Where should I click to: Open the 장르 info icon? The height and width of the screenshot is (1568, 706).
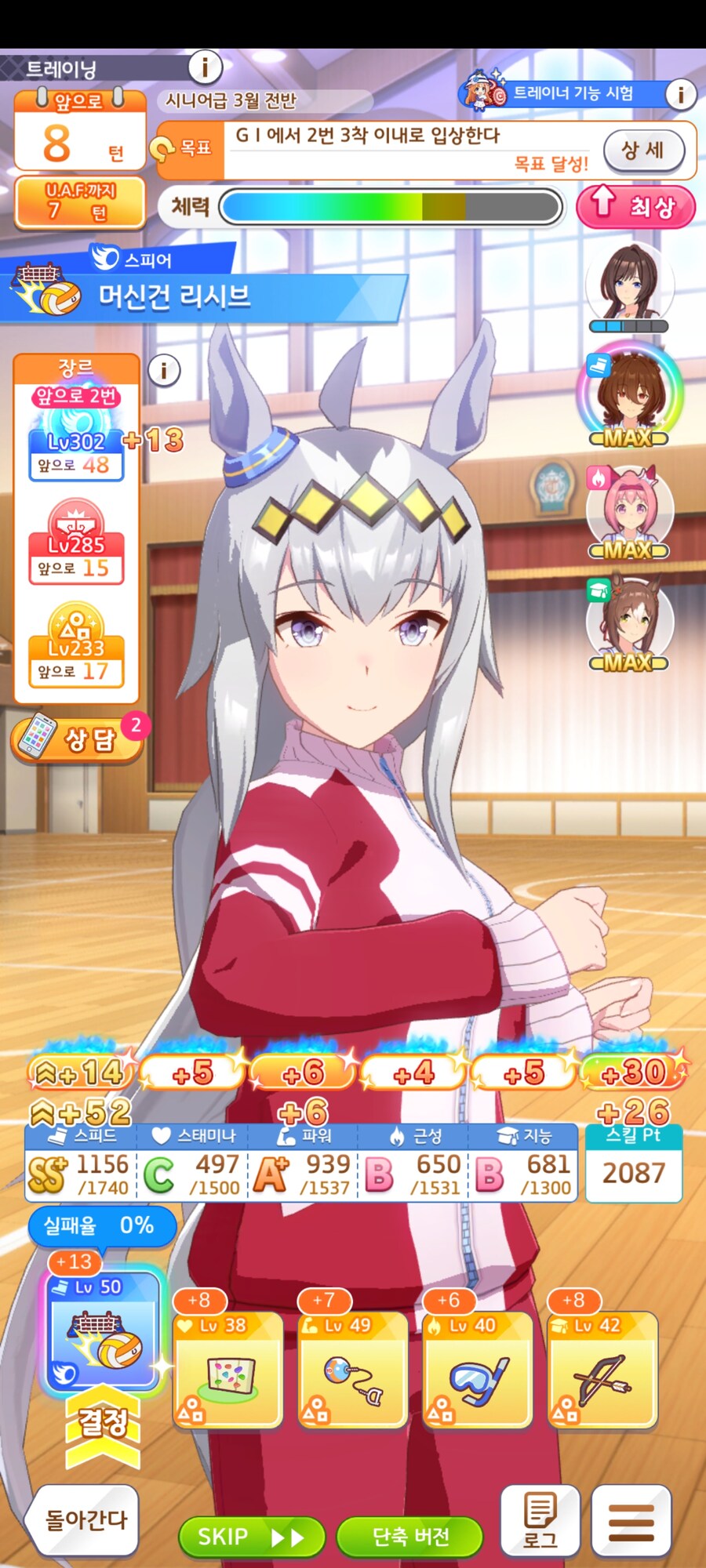[x=164, y=370]
